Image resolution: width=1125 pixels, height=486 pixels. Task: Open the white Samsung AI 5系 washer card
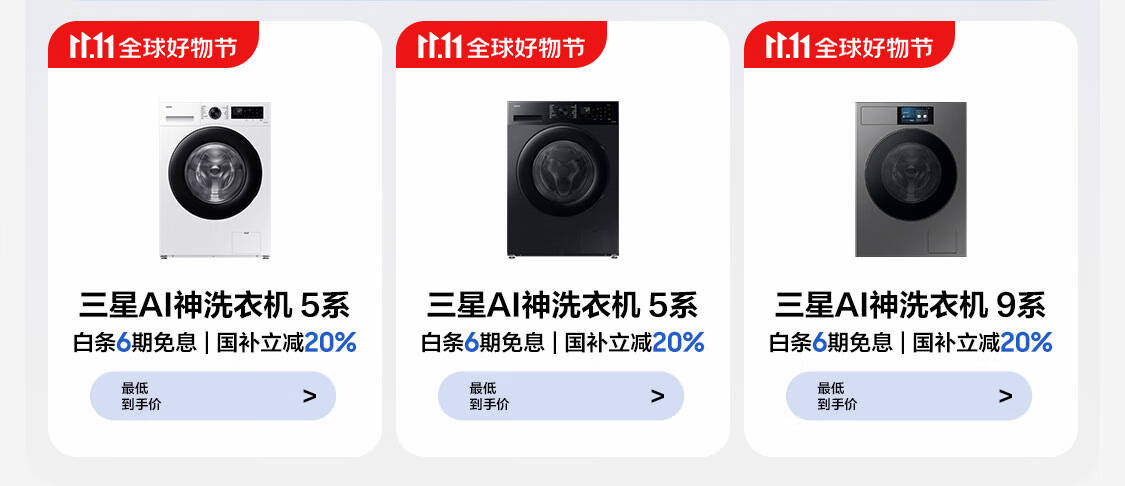click(215, 238)
